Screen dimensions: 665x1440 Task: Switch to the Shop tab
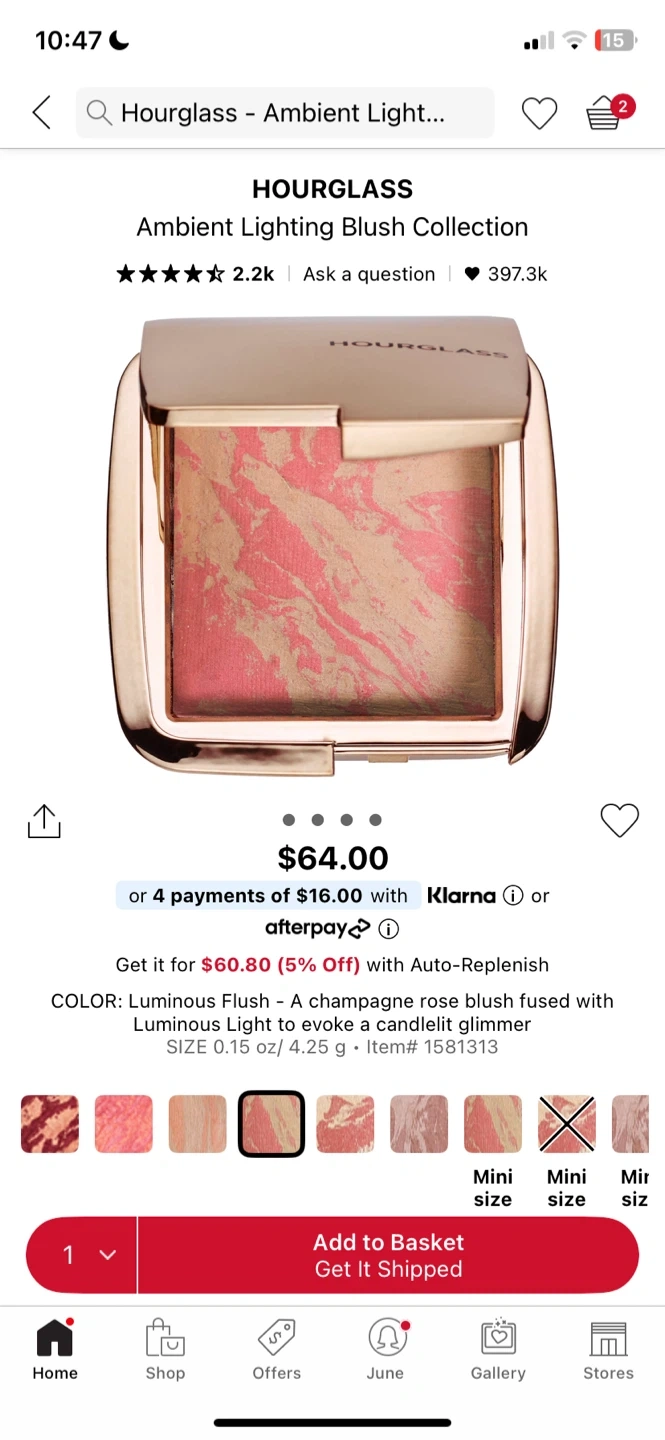coord(165,1349)
